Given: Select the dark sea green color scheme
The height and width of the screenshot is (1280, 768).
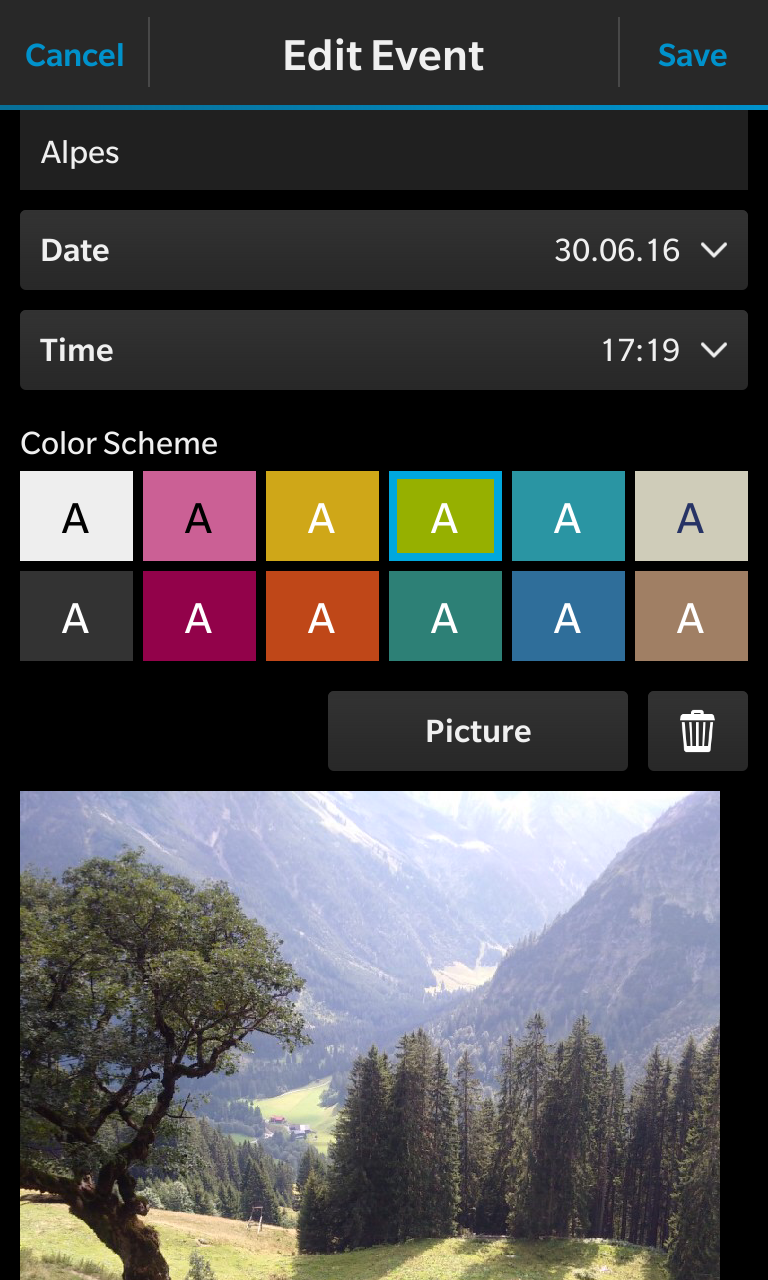Looking at the screenshot, I should pos(445,616).
